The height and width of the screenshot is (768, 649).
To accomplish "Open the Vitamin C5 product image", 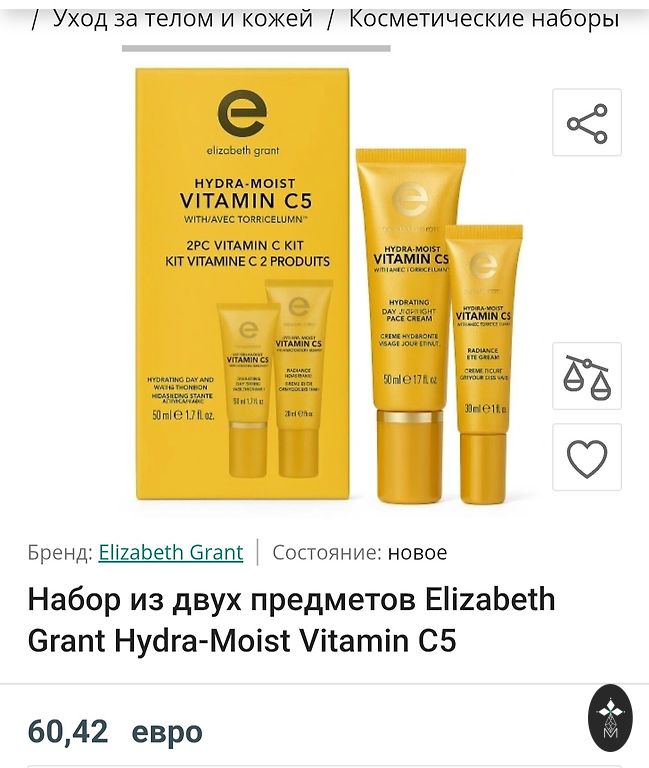I will coord(330,285).
